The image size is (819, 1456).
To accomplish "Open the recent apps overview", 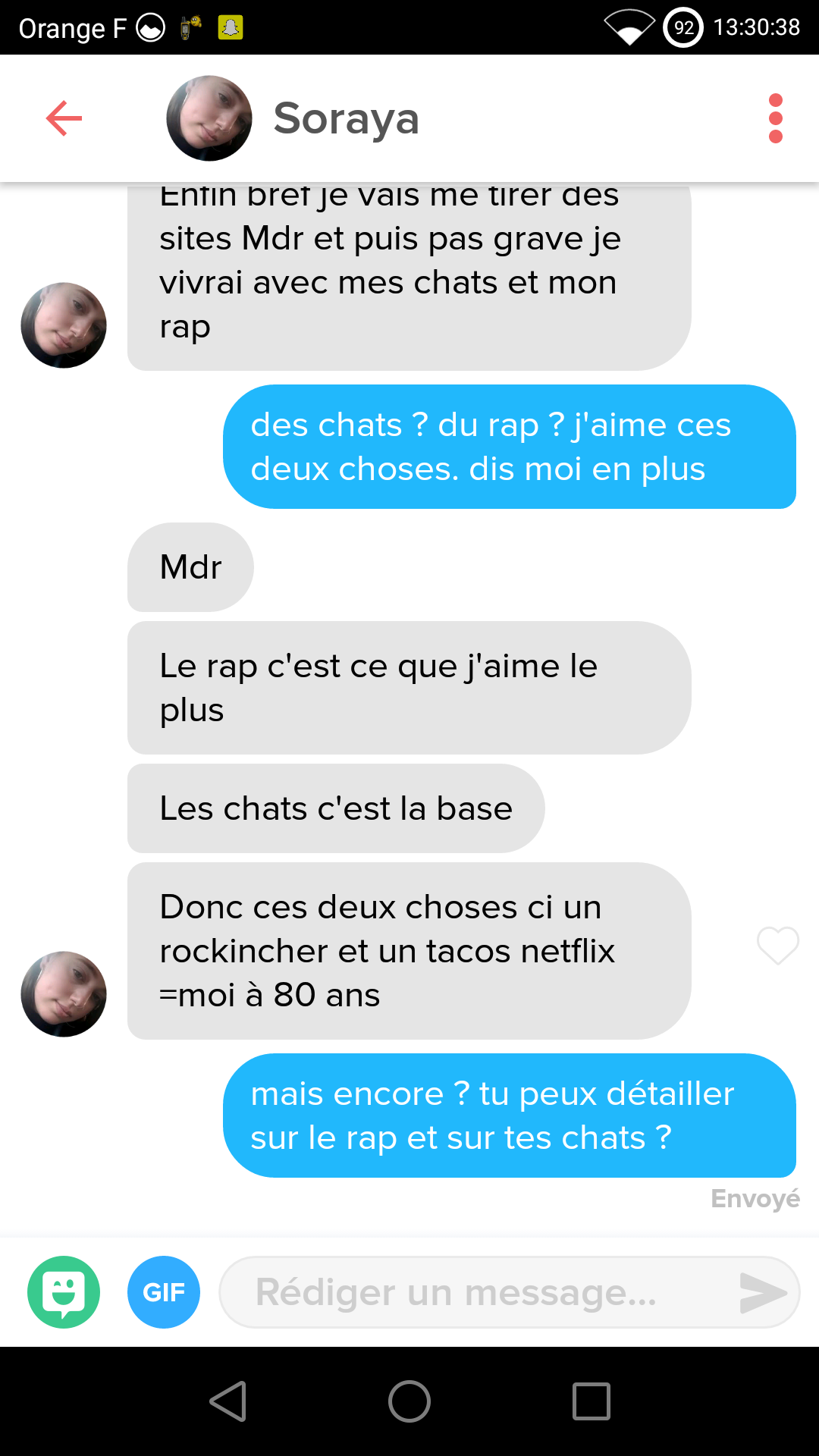I will click(591, 1401).
